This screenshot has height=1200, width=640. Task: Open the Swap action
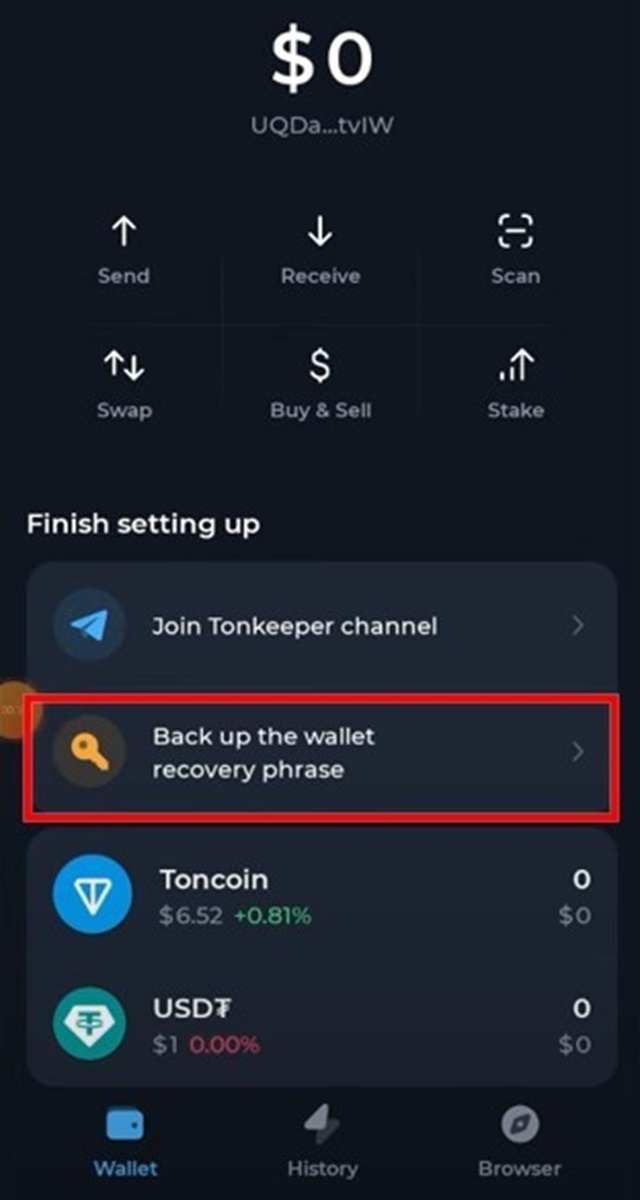(124, 385)
